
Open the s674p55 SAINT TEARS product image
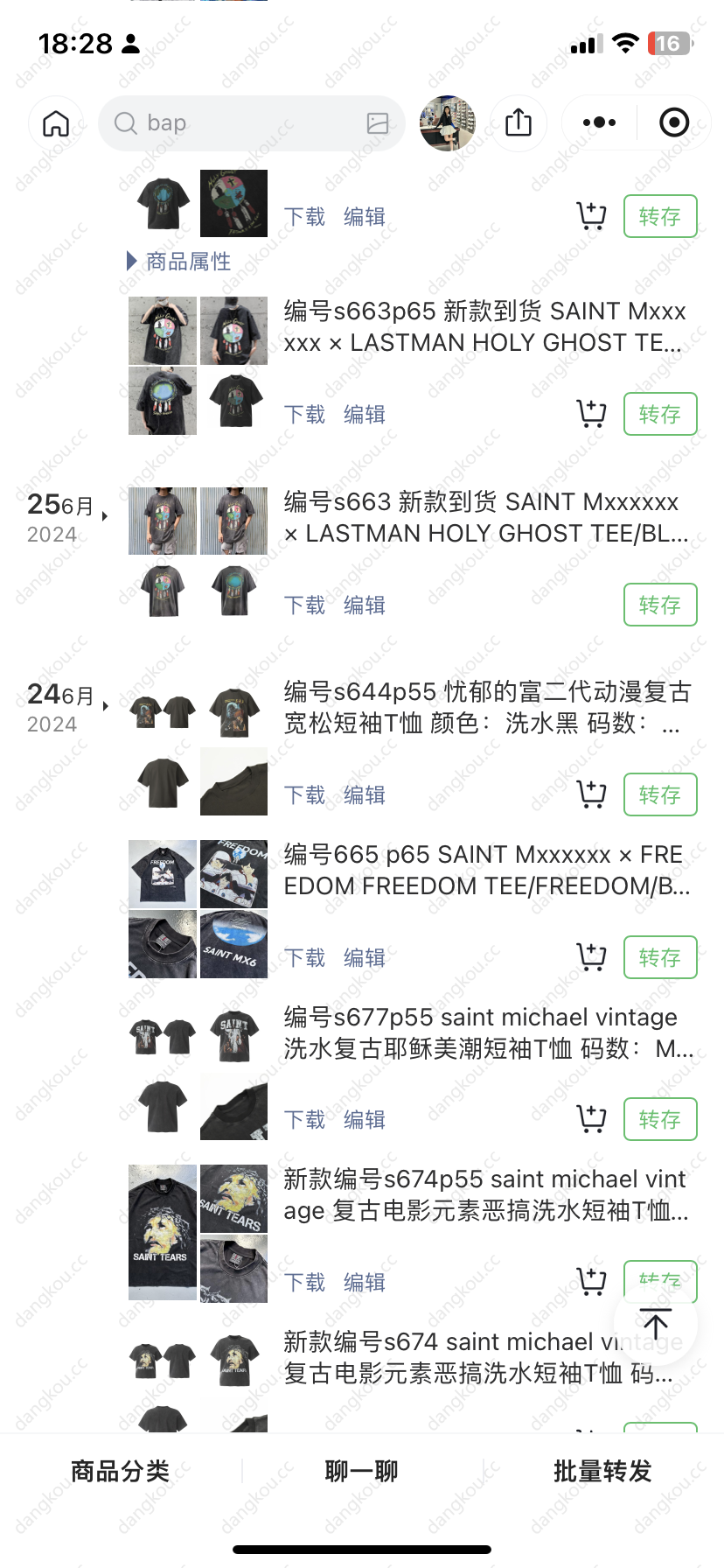click(x=163, y=1232)
